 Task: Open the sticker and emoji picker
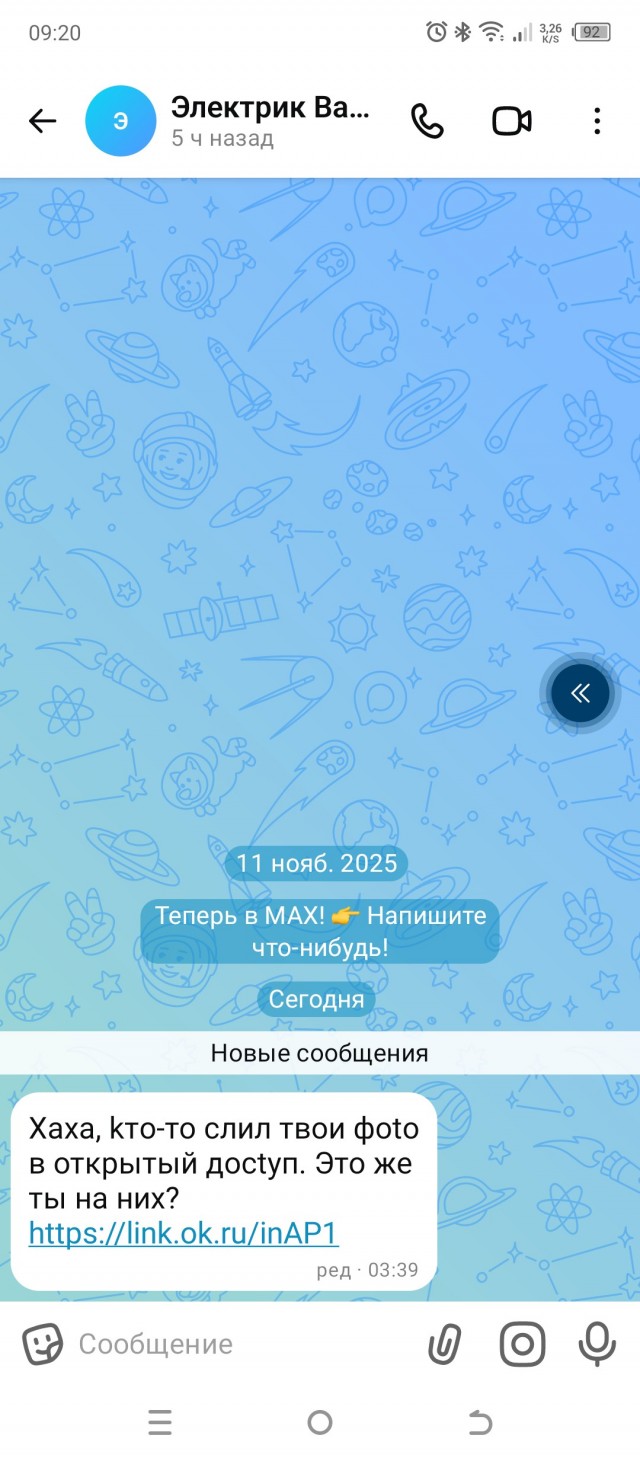point(42,1344)
